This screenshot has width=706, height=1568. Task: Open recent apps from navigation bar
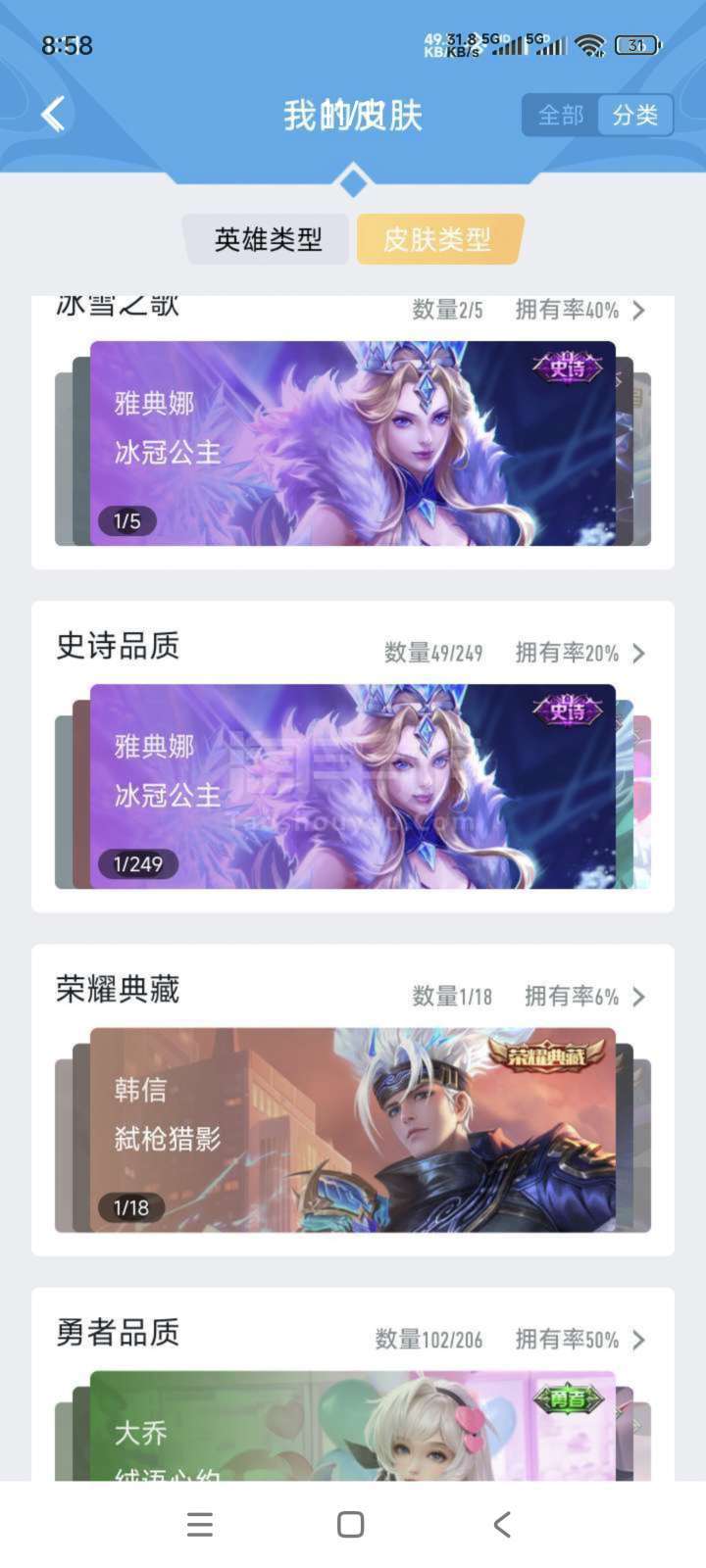click(200, 1525)
